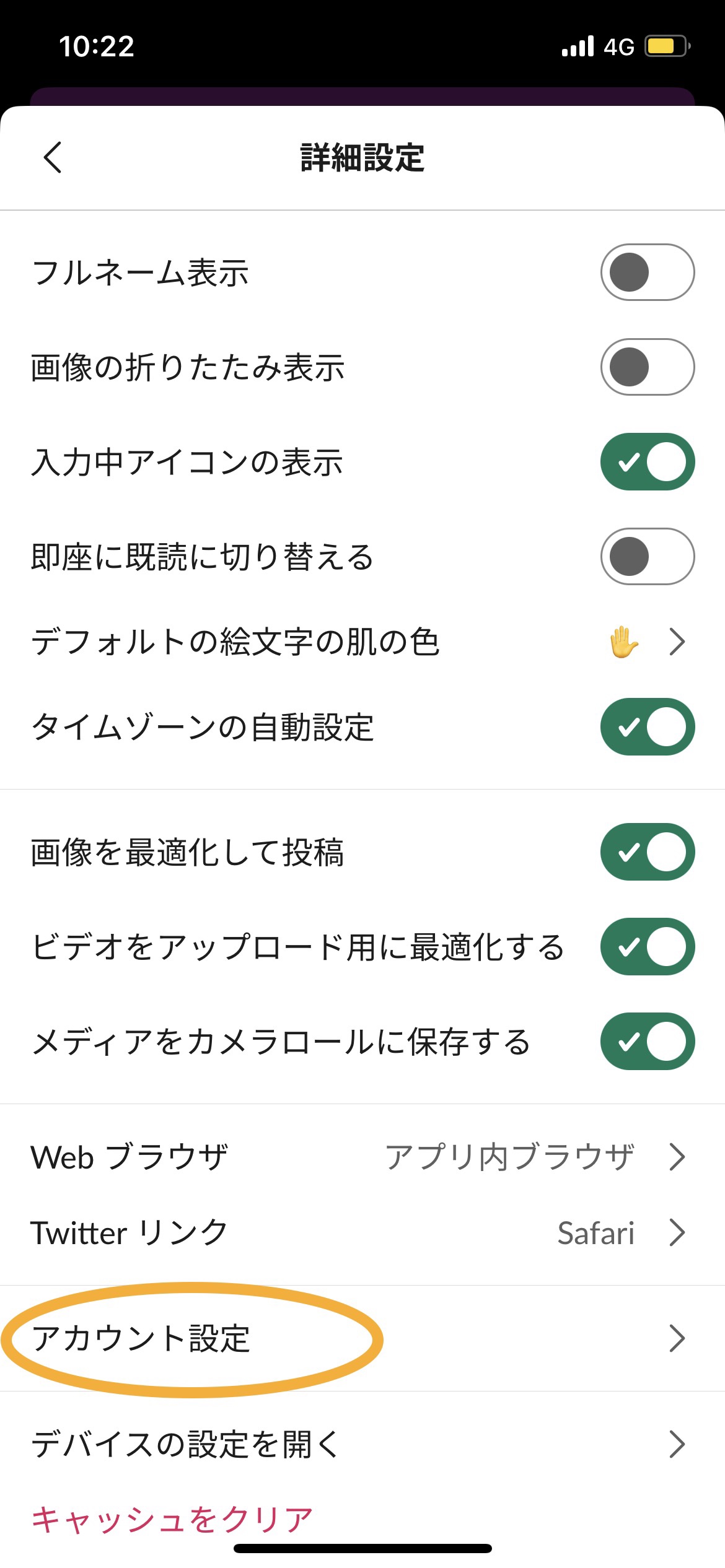725x1568 pixels.
Task: Disable 入力中アイコンの表示 toggle
Action: coord(647,462)
